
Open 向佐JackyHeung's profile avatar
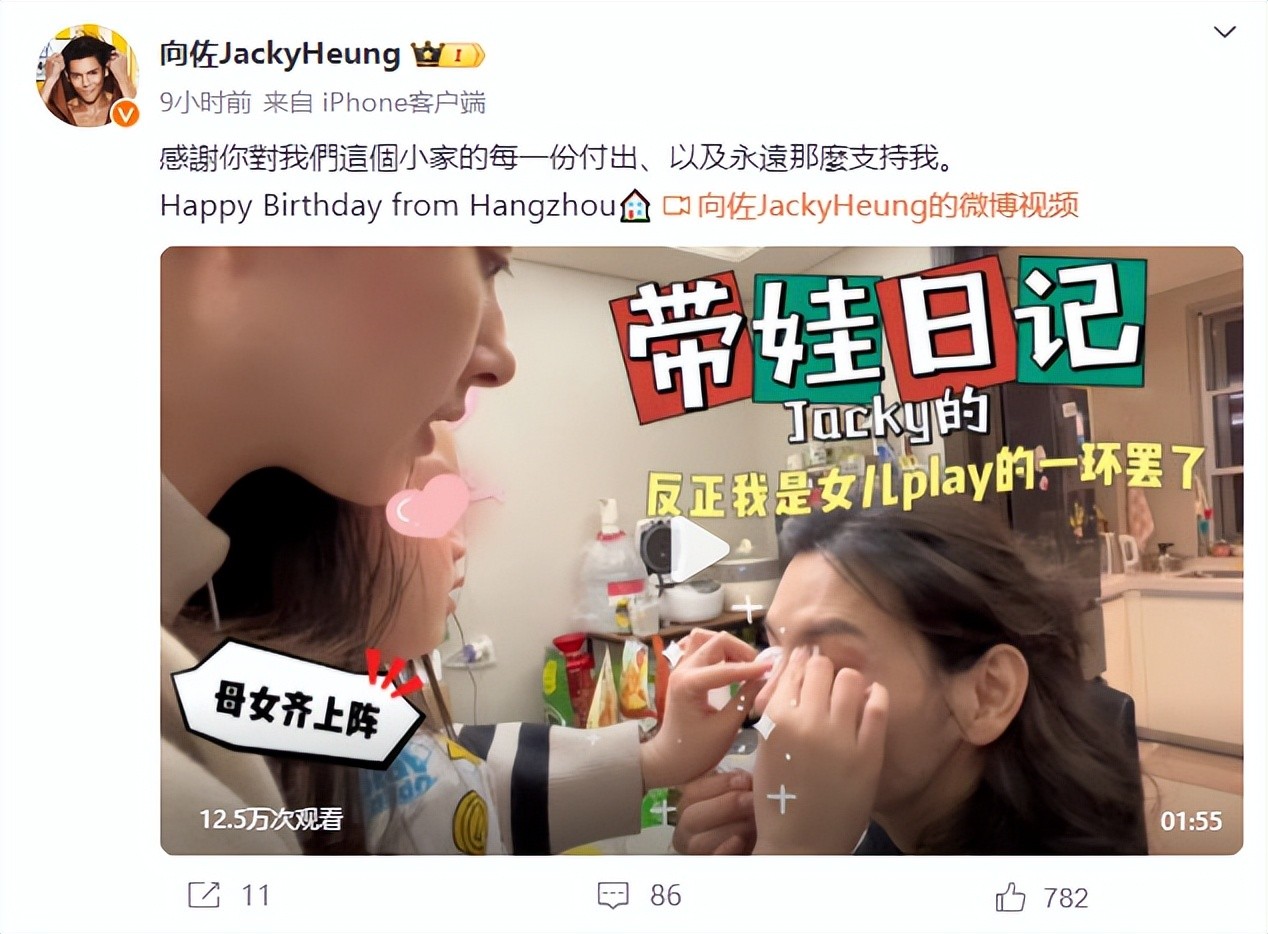click(x=87, y=76)
